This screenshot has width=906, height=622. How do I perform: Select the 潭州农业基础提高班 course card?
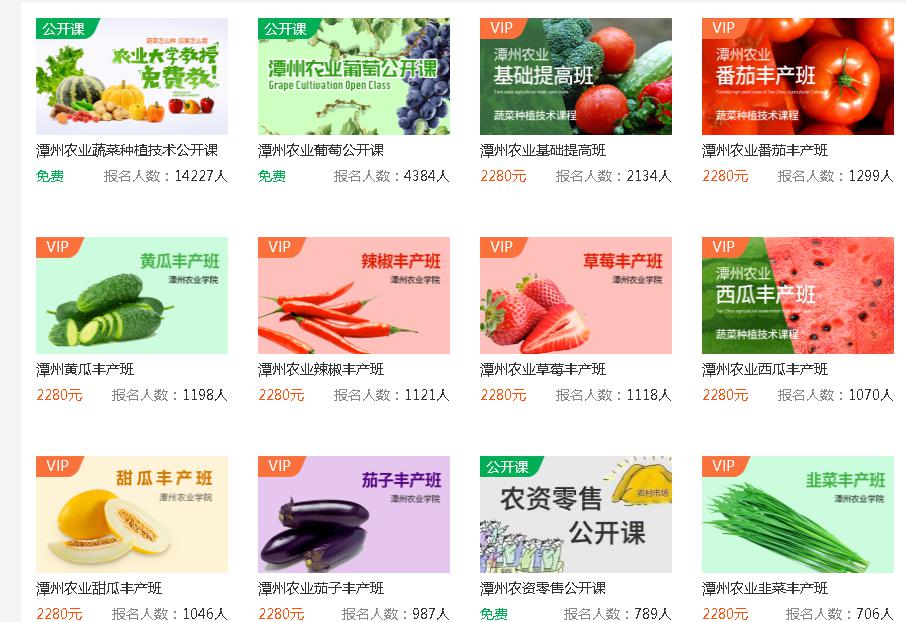pyautogui.click(x=575, y=77)
